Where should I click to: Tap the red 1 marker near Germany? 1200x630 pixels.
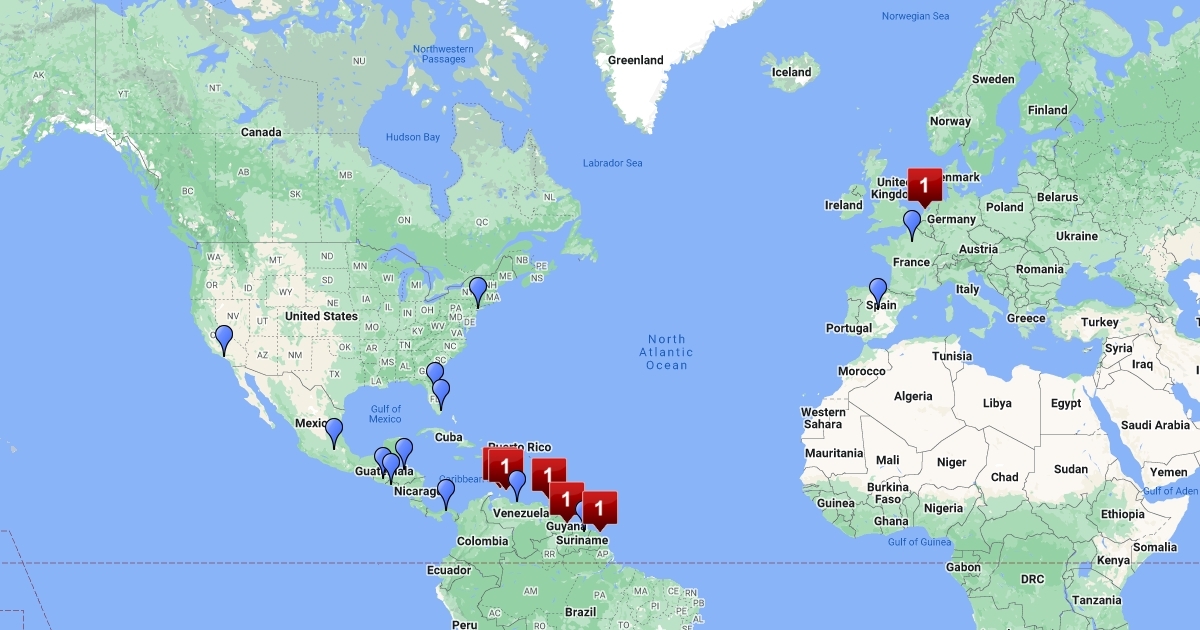924,185
